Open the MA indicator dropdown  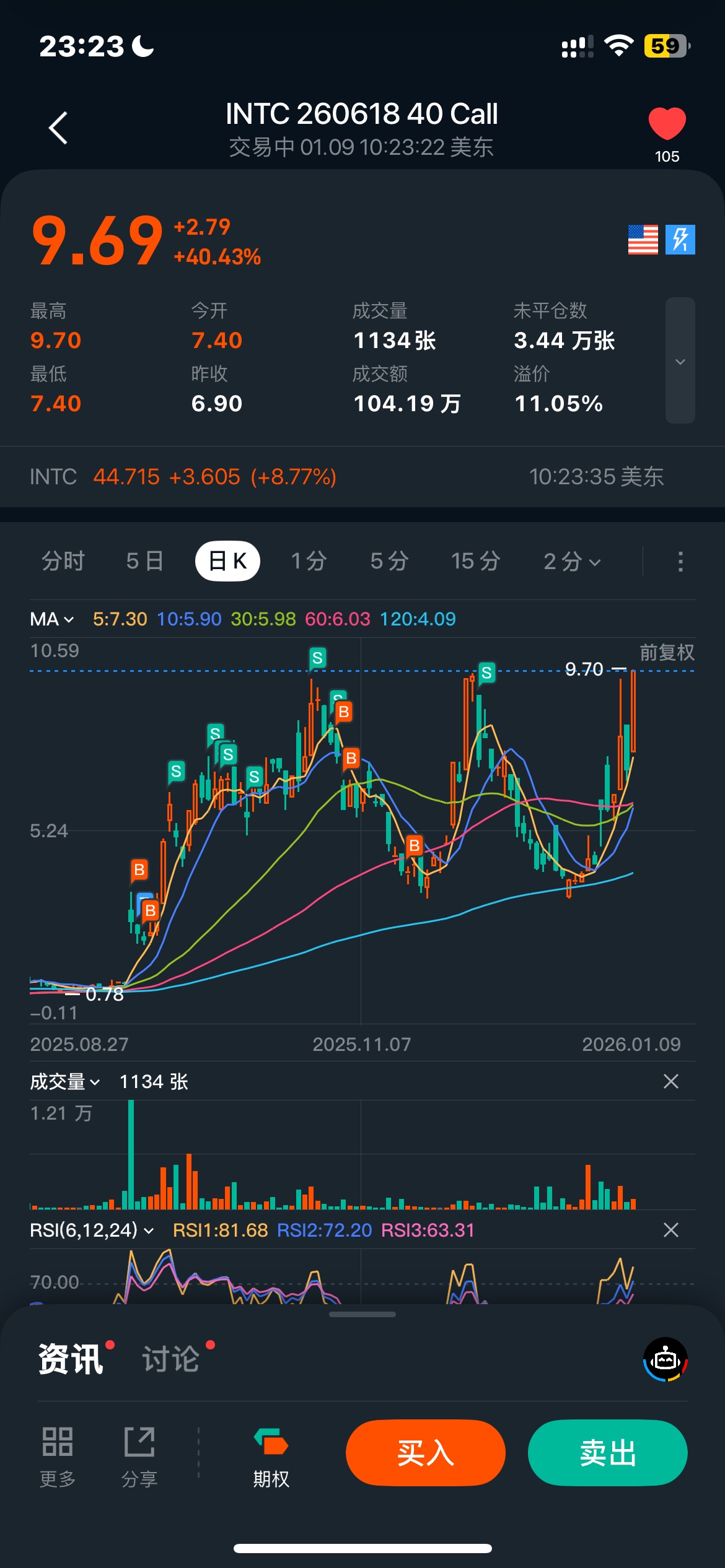coord(52,619)
